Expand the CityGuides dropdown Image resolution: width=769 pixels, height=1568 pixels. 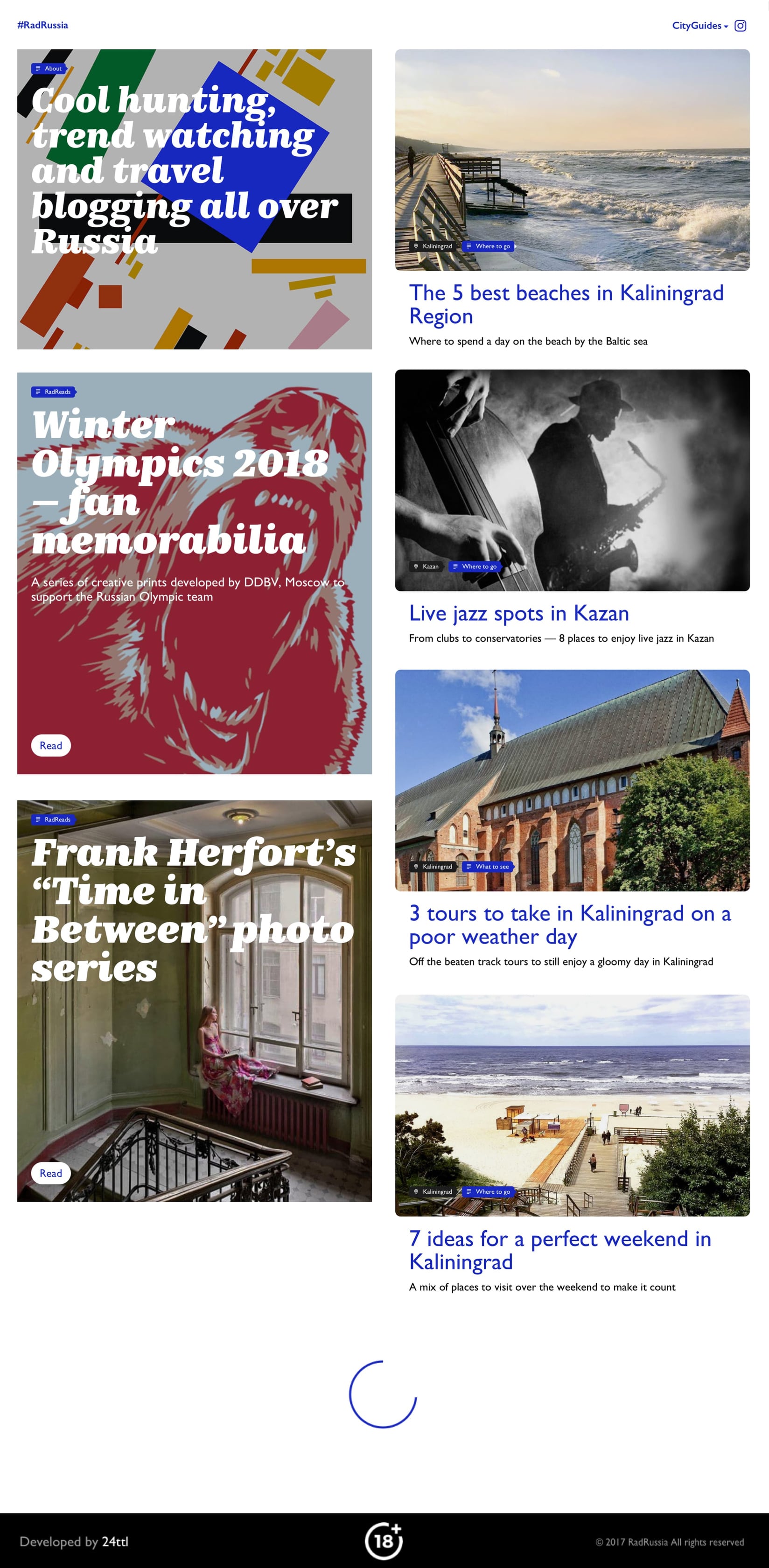pos(699,26)
